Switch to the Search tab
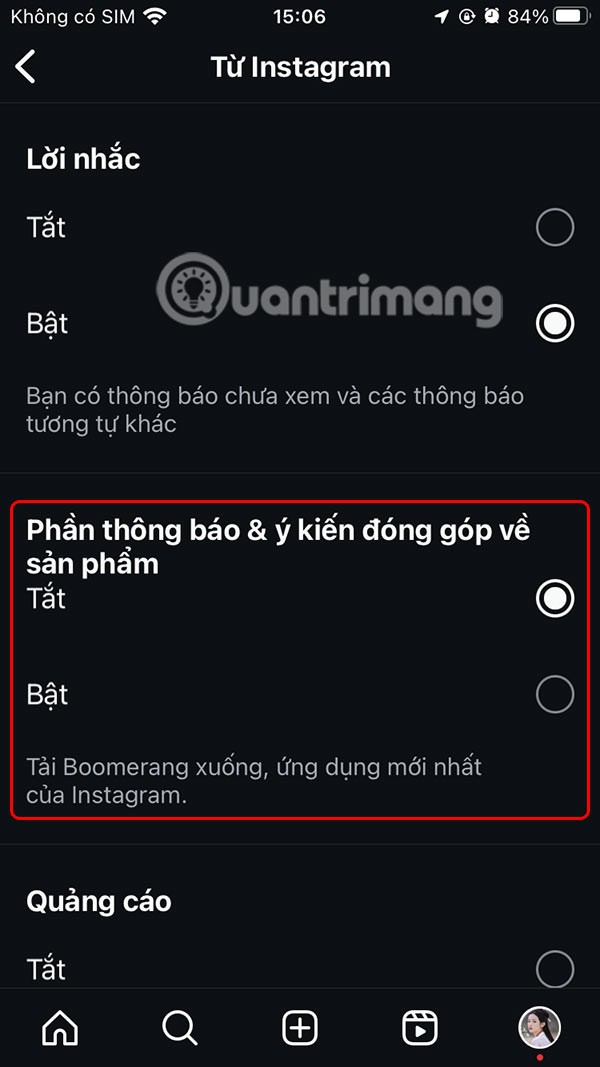 pyautogui.click(x=180, y=1027)
